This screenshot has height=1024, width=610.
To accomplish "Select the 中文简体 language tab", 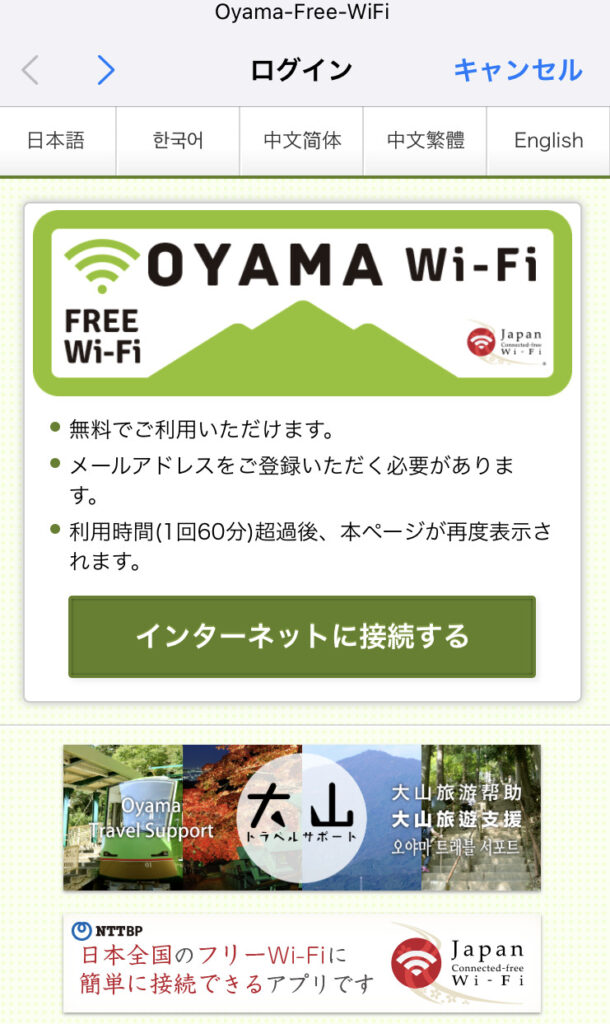I will 302,141.
